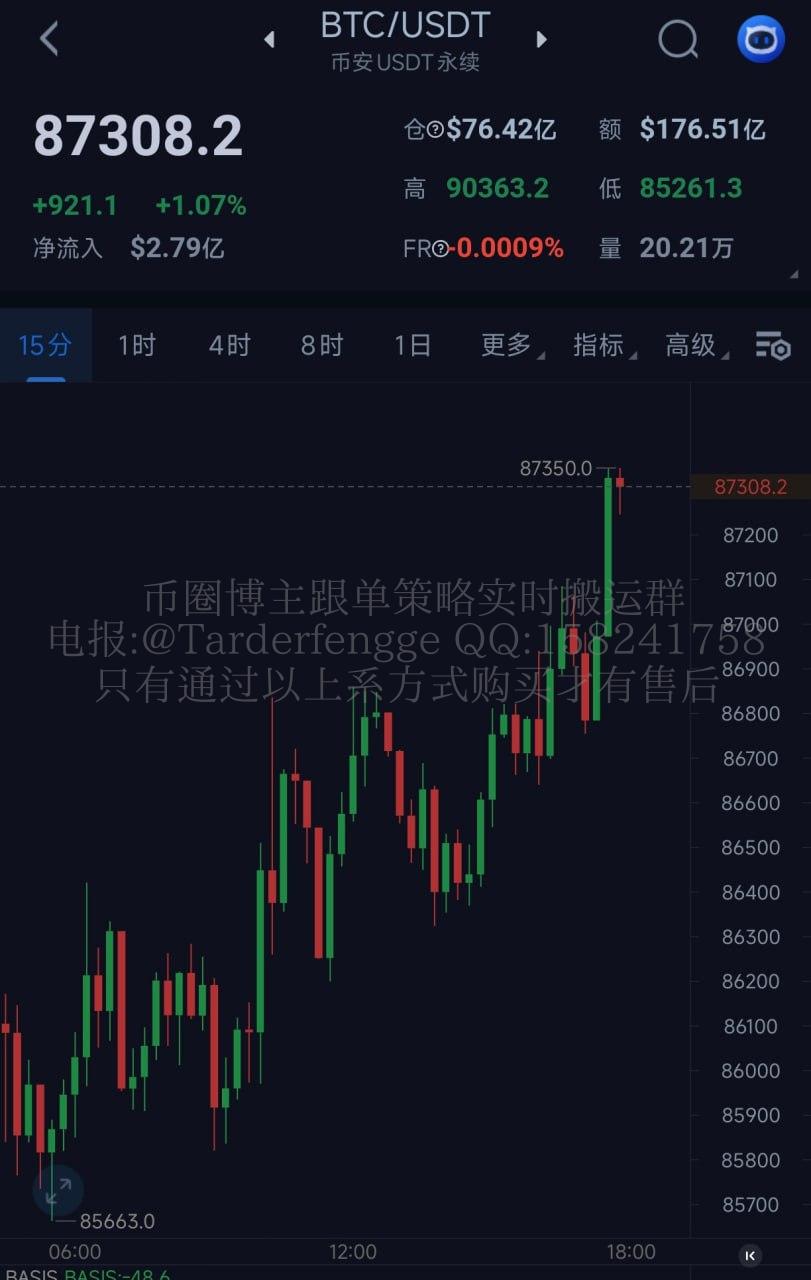Switch chart to 8时 timeframe
The image size is (811, 1280).
[321, 346]
